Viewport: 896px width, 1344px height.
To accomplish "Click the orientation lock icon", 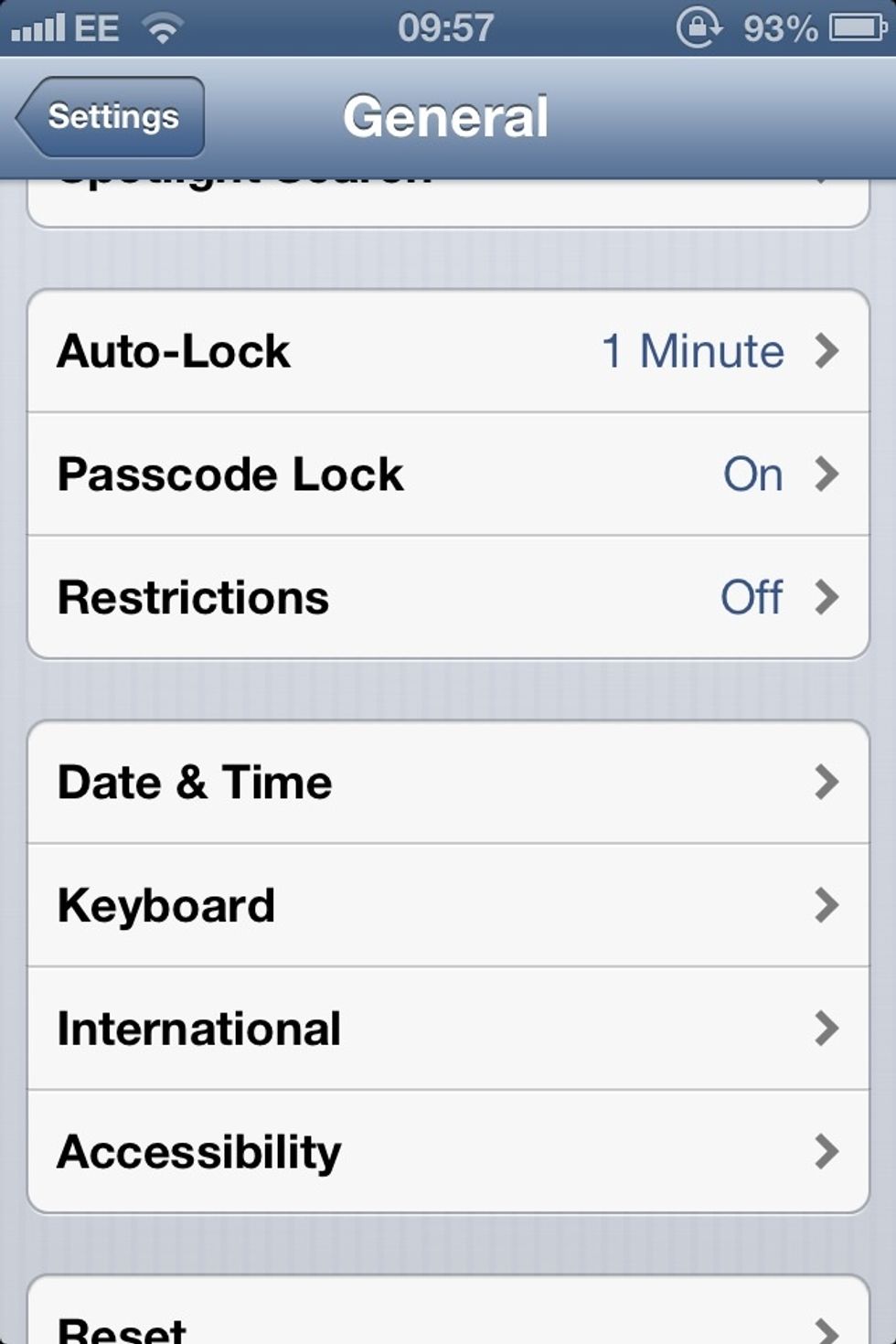I will (699, 27).
